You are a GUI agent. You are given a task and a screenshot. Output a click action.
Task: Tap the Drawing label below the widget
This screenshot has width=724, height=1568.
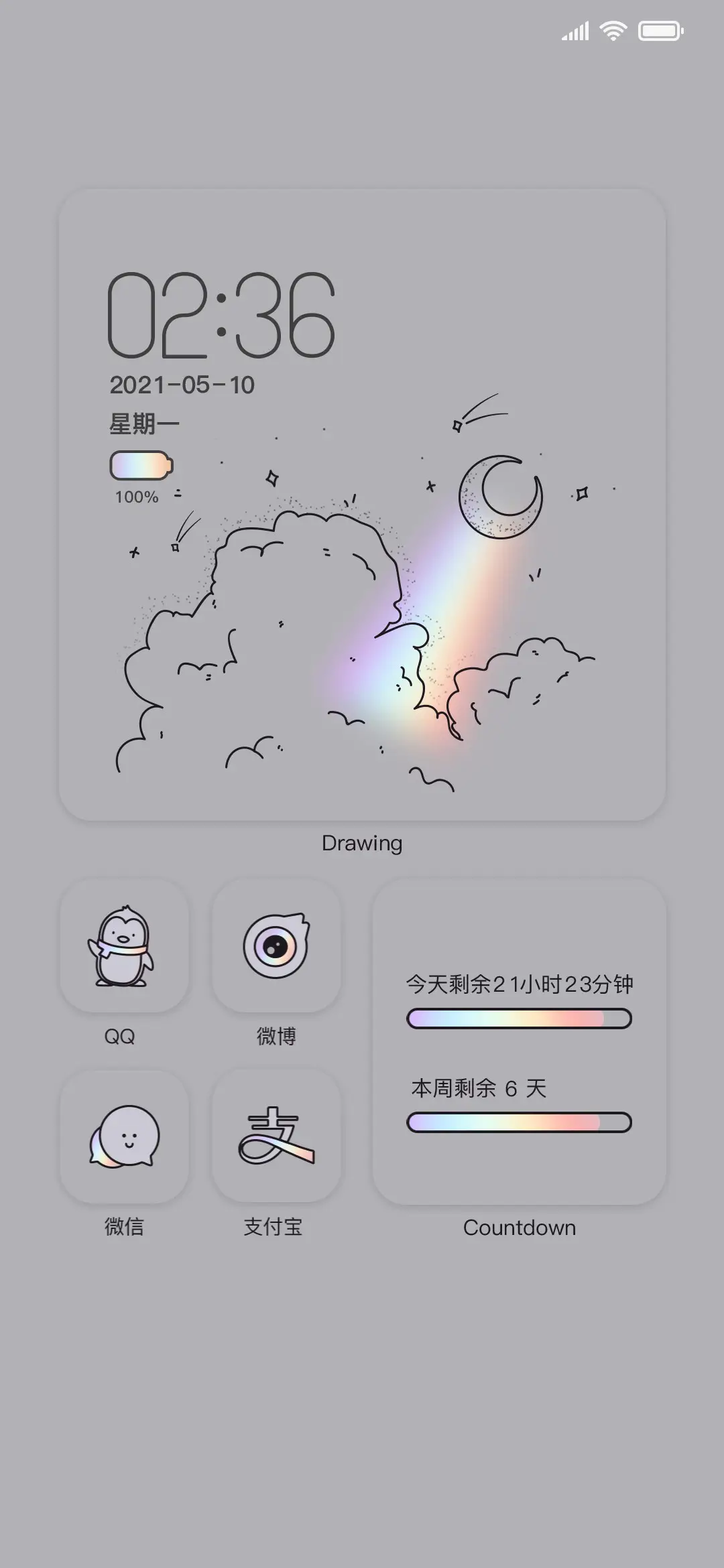click(x=362, y=843)
